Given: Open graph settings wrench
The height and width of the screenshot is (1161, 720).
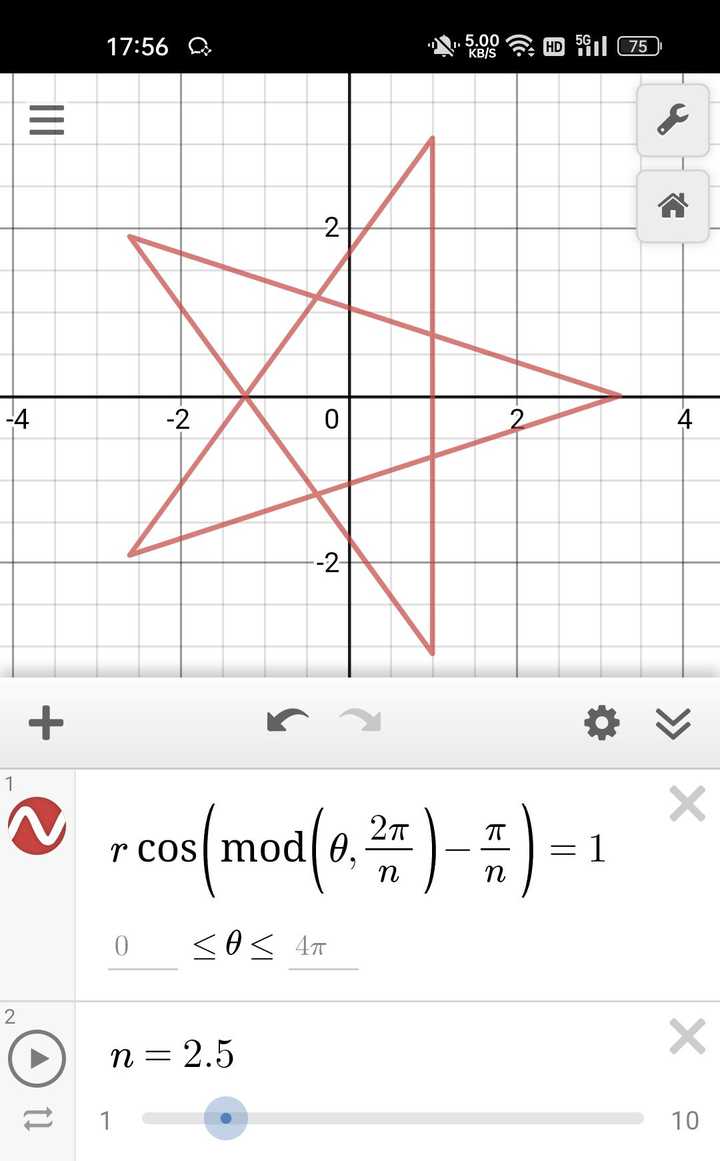Looking at the screenshot, I should pos(672,121).
